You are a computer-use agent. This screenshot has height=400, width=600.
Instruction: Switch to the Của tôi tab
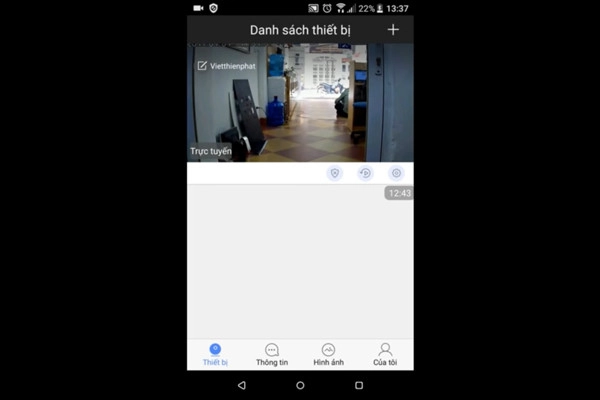[x=385, y=354]
